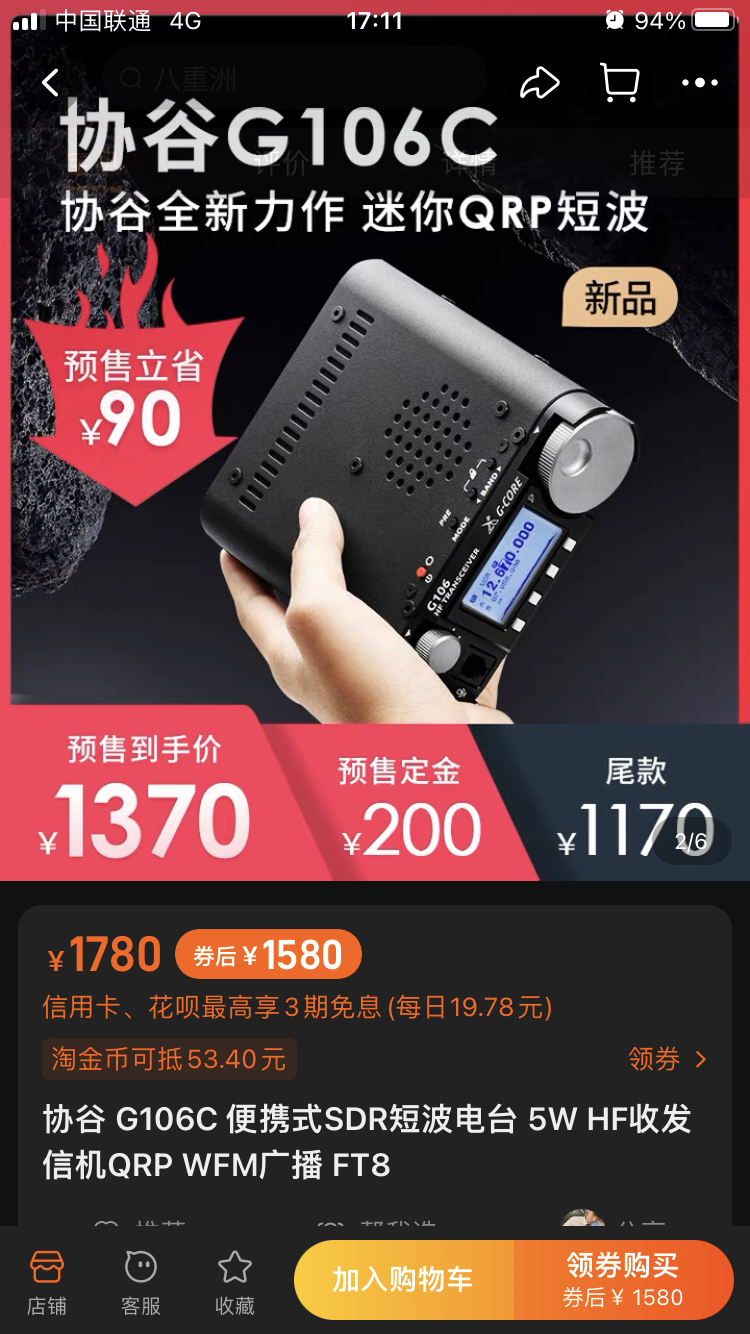Screen dimensions: 750x1334
Task: Open the shopping cart
Action: click(619, 83)
